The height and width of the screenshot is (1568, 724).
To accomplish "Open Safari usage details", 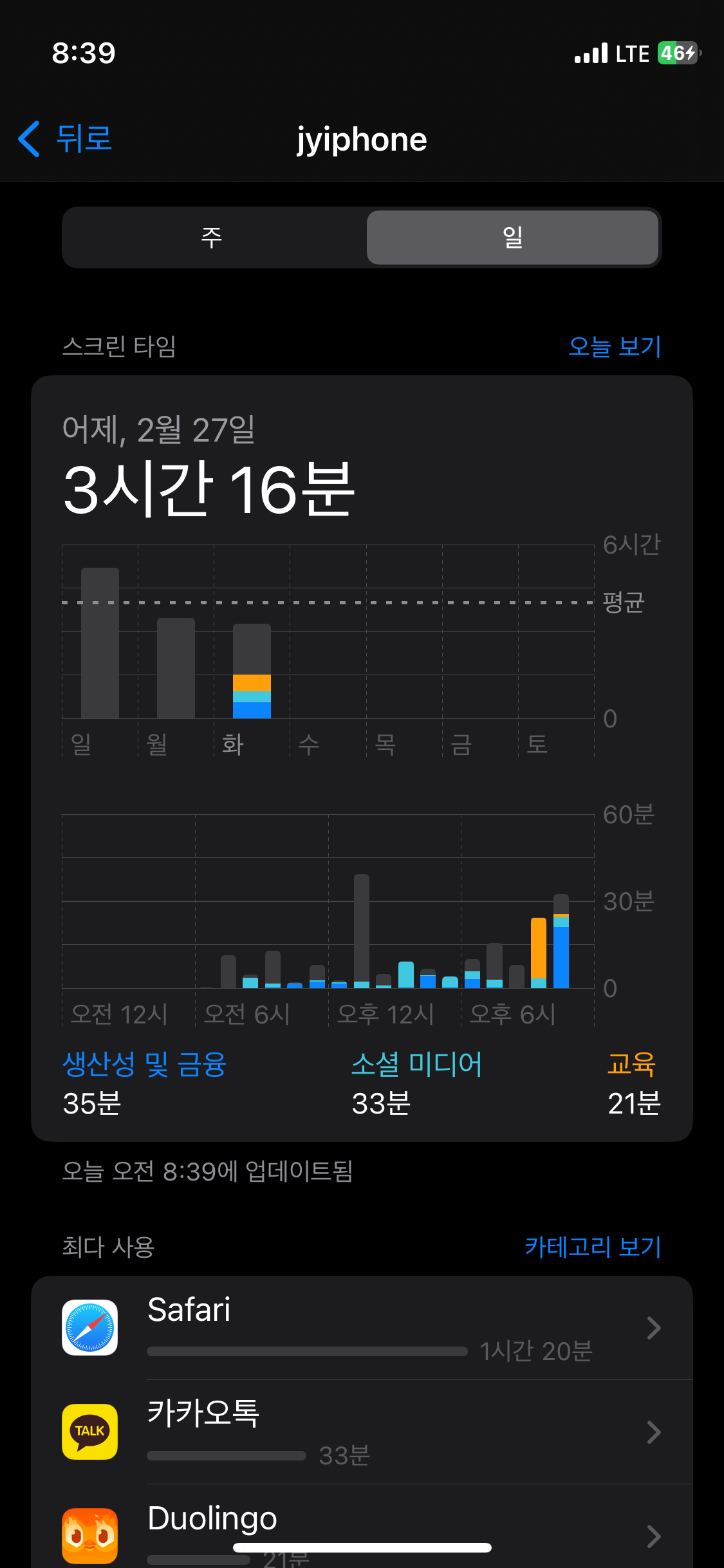I will coord(362,1328).
